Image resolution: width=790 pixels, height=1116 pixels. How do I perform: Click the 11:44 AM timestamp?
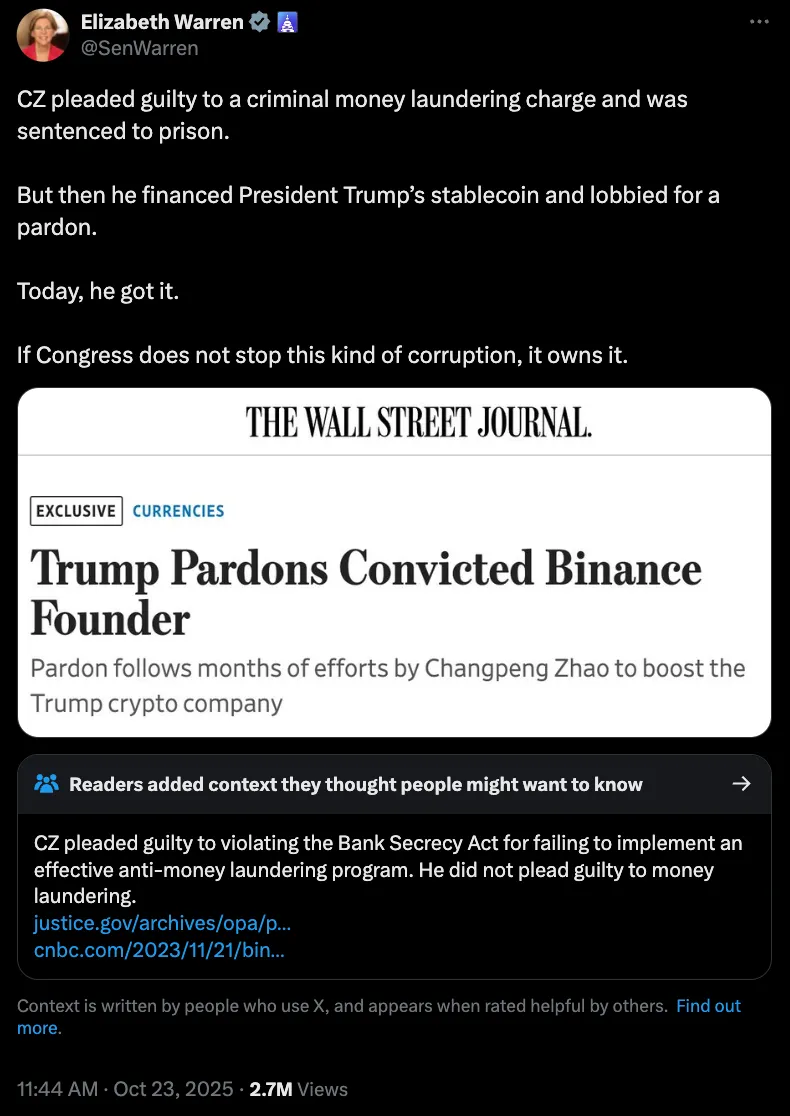coord(57,1089)
